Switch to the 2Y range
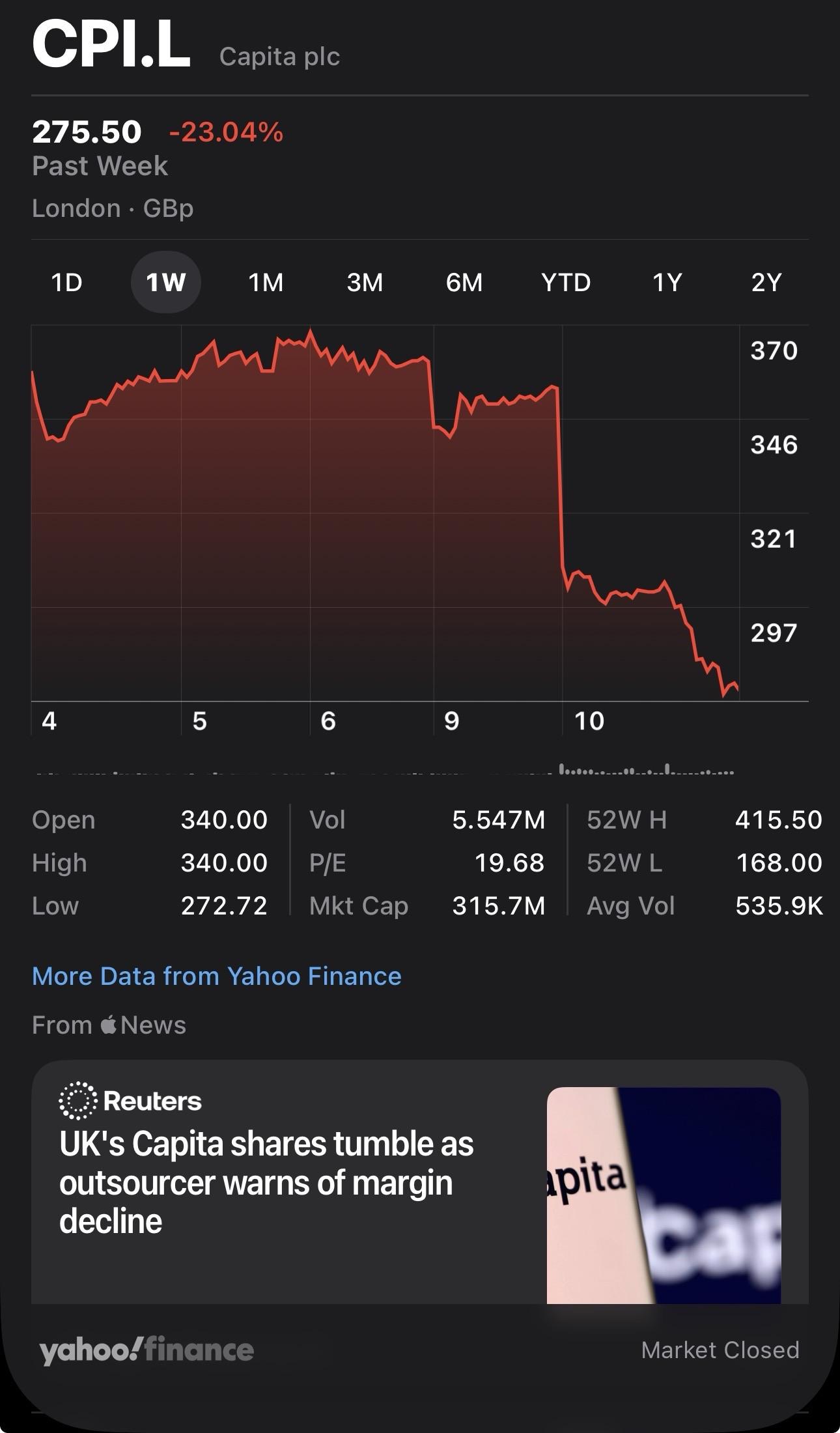 766,282
